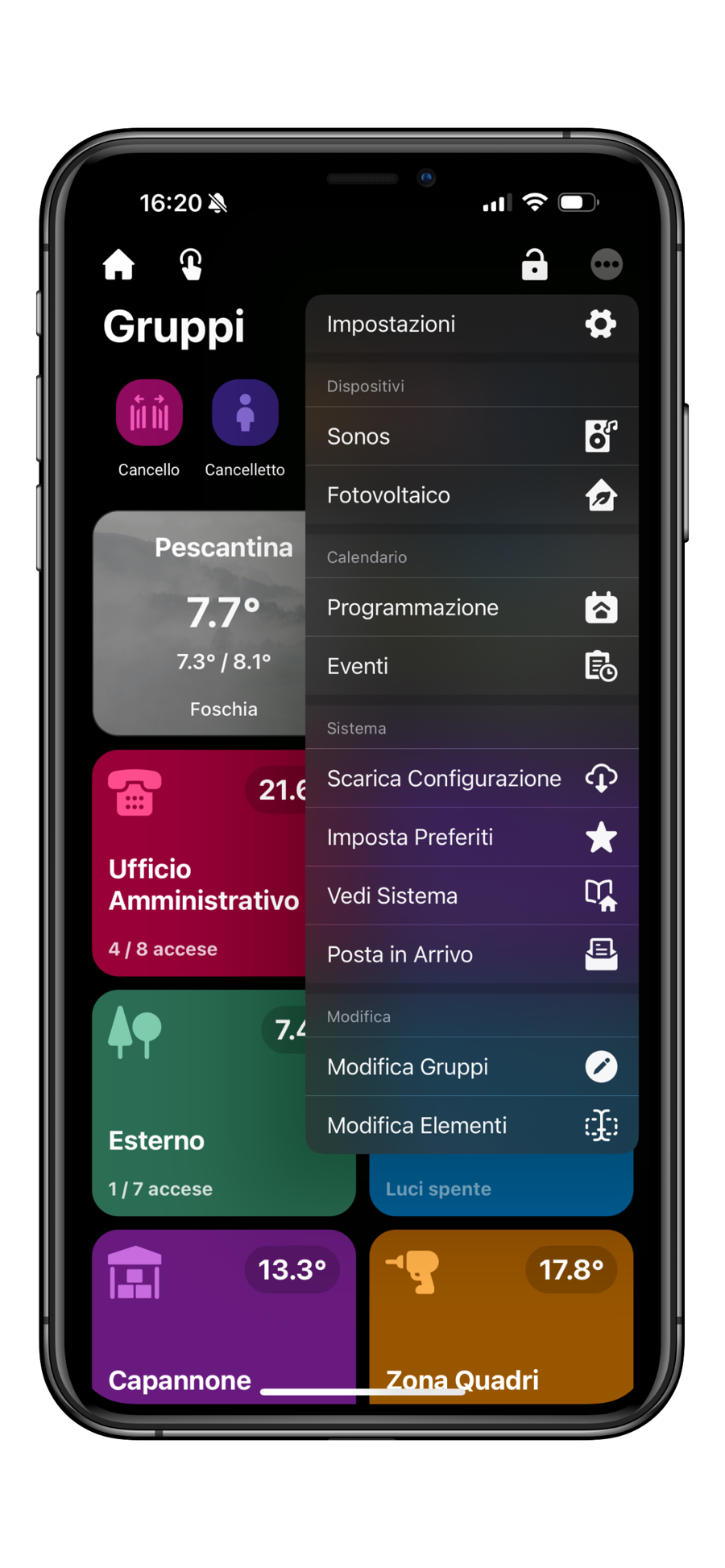Tap the touch gesture icon
Screen dimensions: 725x1568
191,264
